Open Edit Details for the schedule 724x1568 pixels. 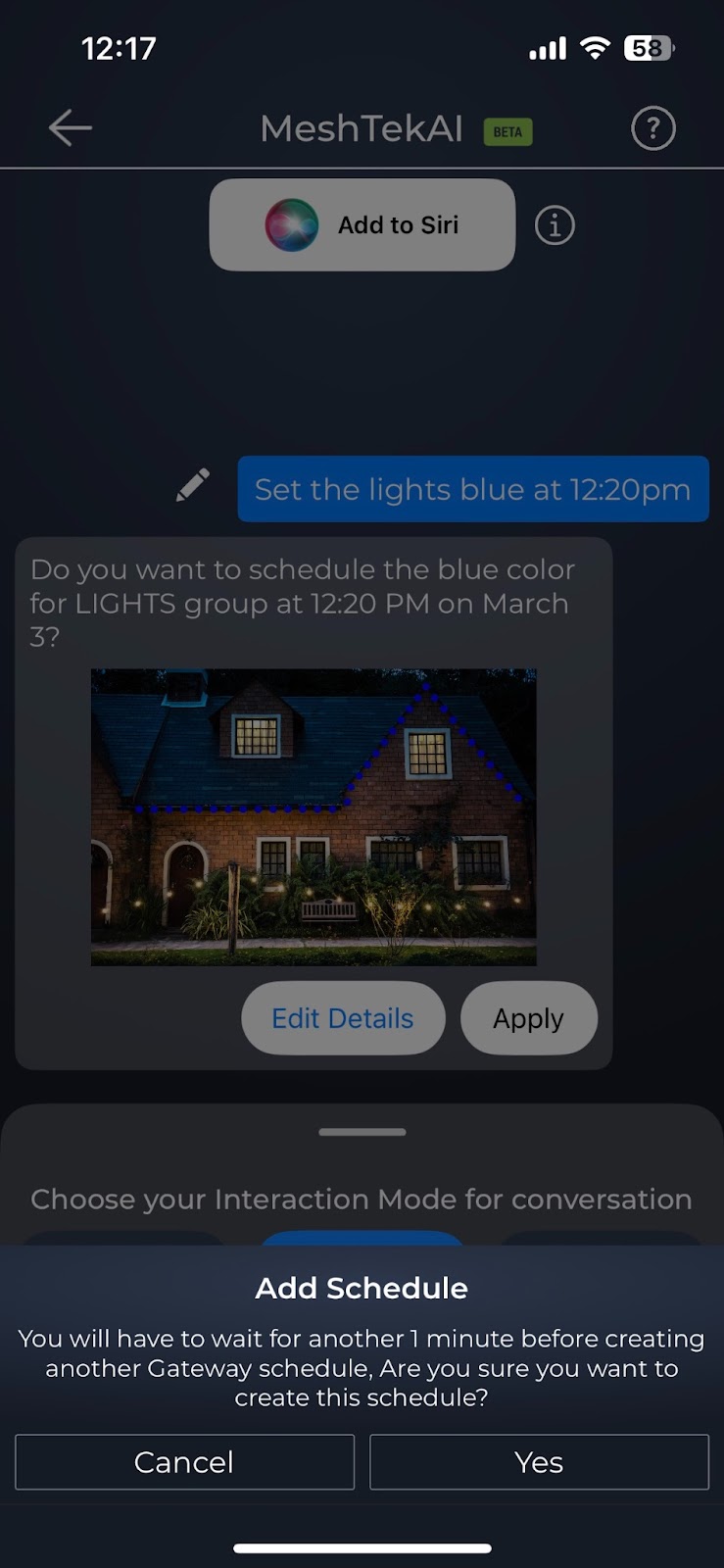pyautogui.click(x=343, y=1018)
